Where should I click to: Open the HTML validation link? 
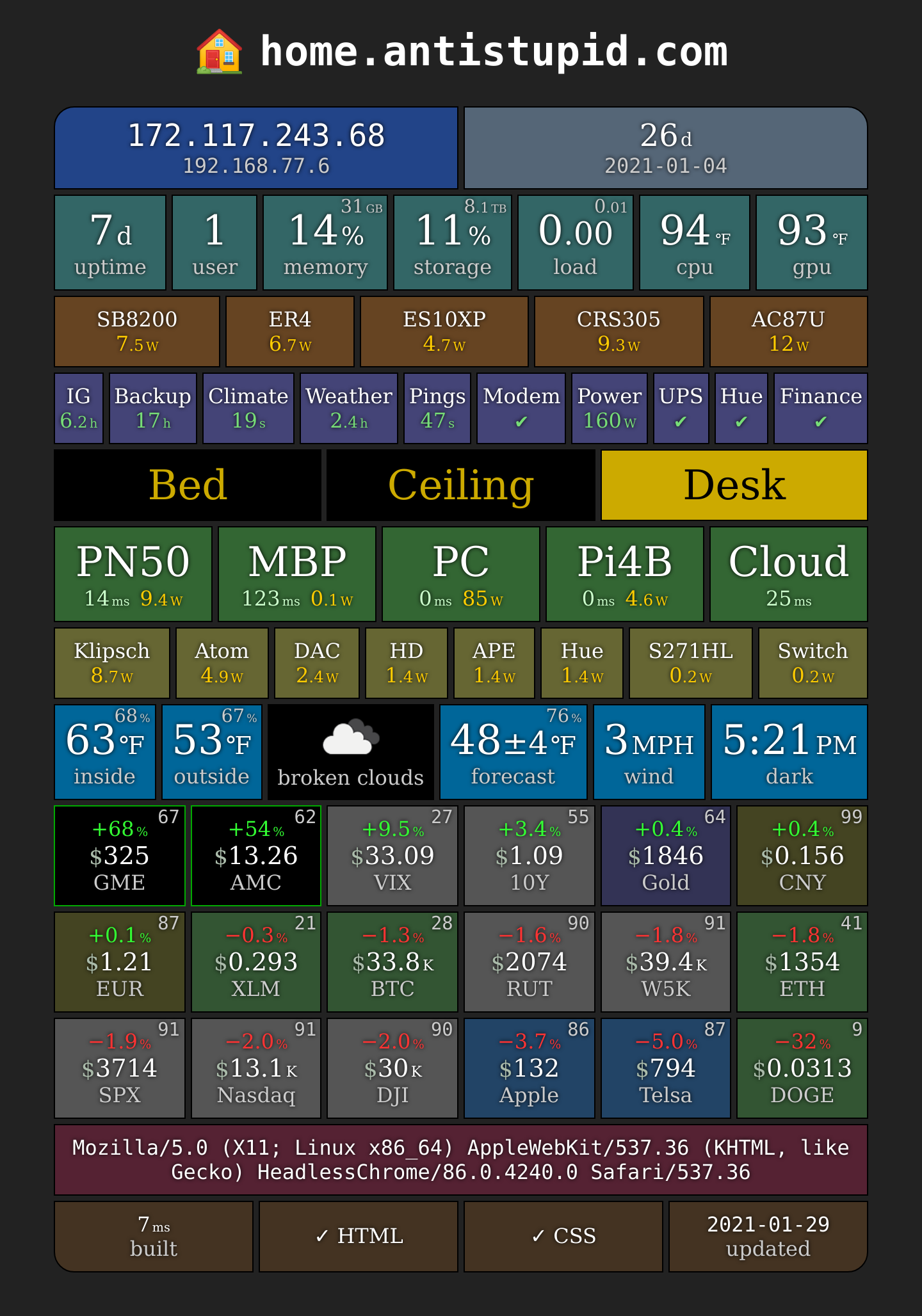tap(359, 1237)
